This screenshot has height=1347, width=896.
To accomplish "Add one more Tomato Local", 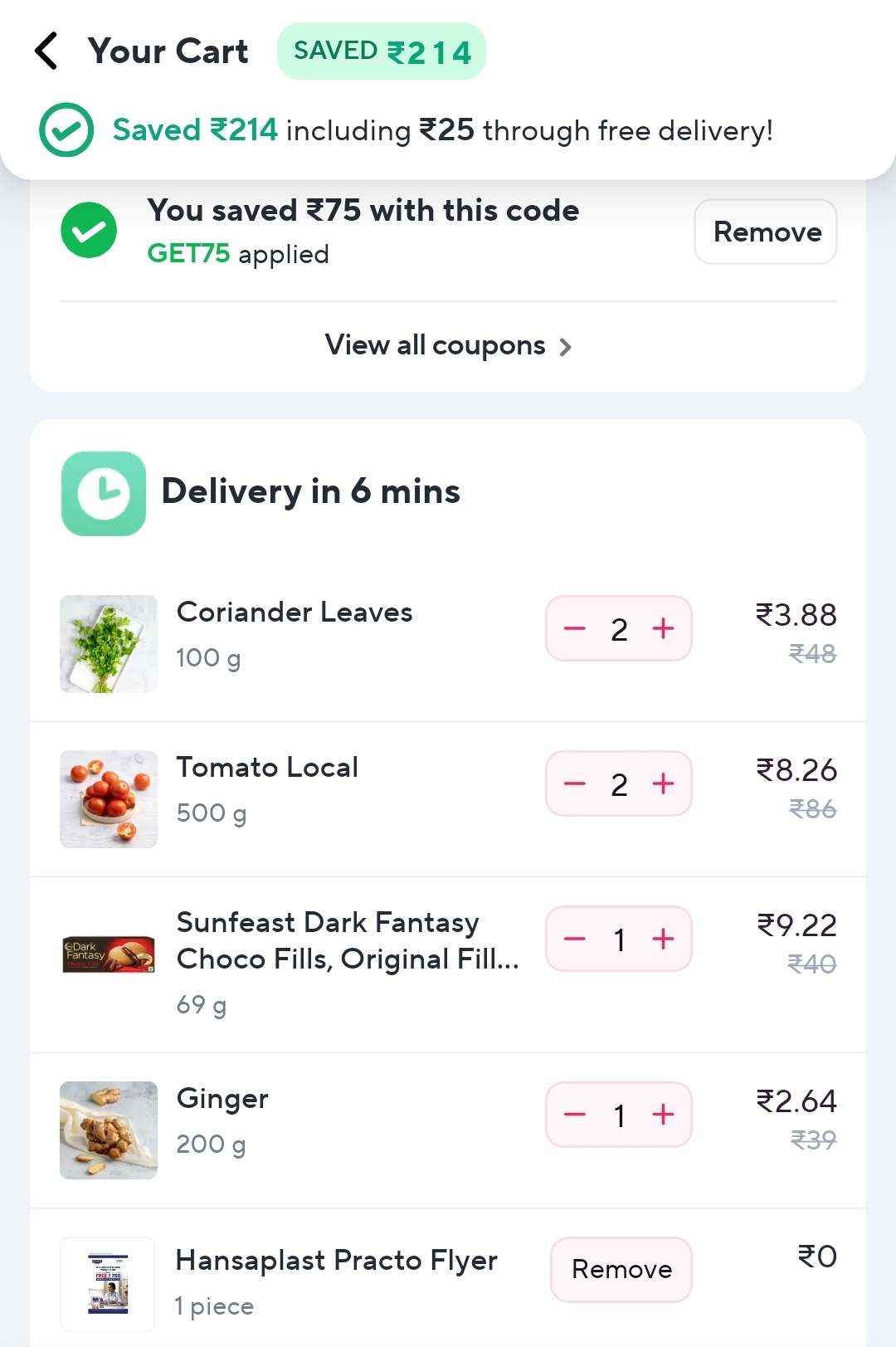I will point(663,783).
